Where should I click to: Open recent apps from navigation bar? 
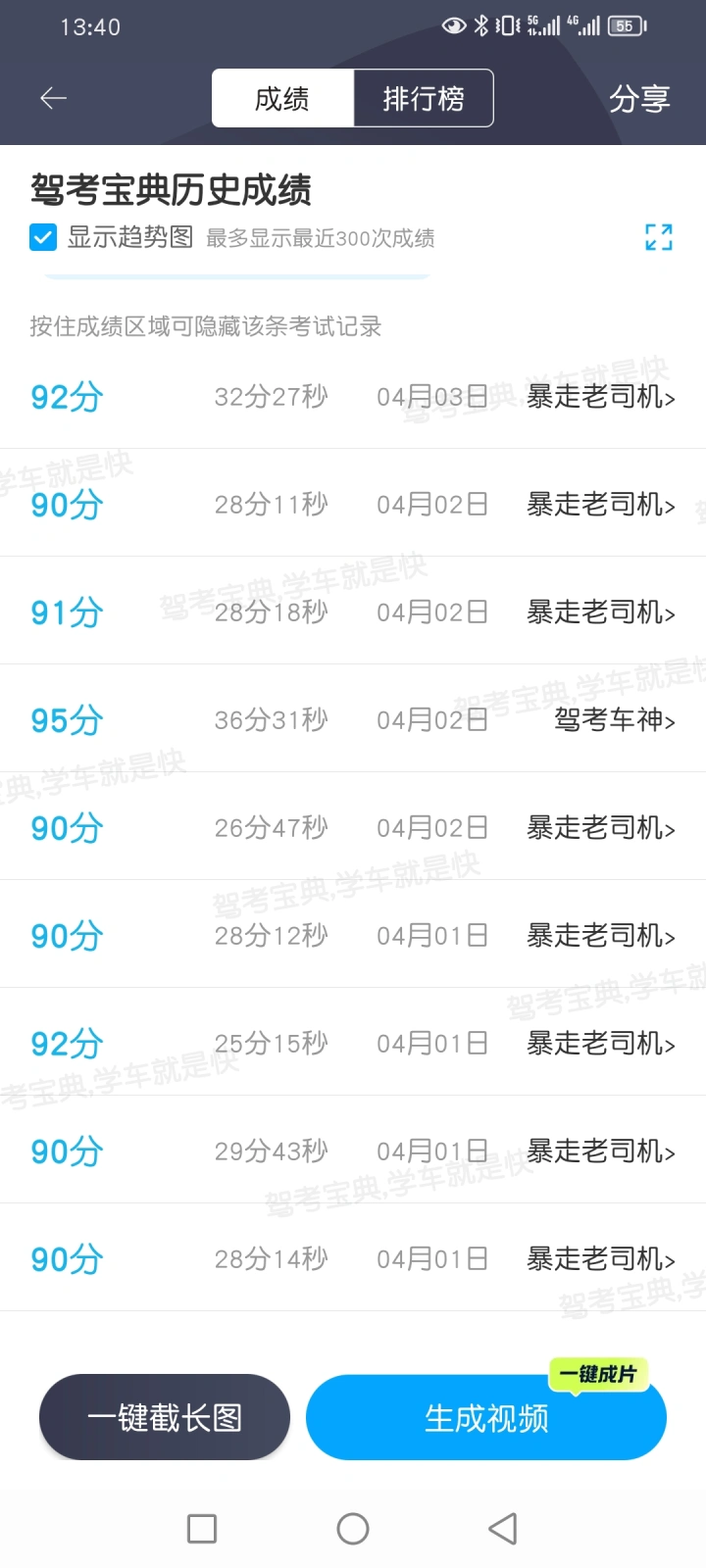(202, 1529)
